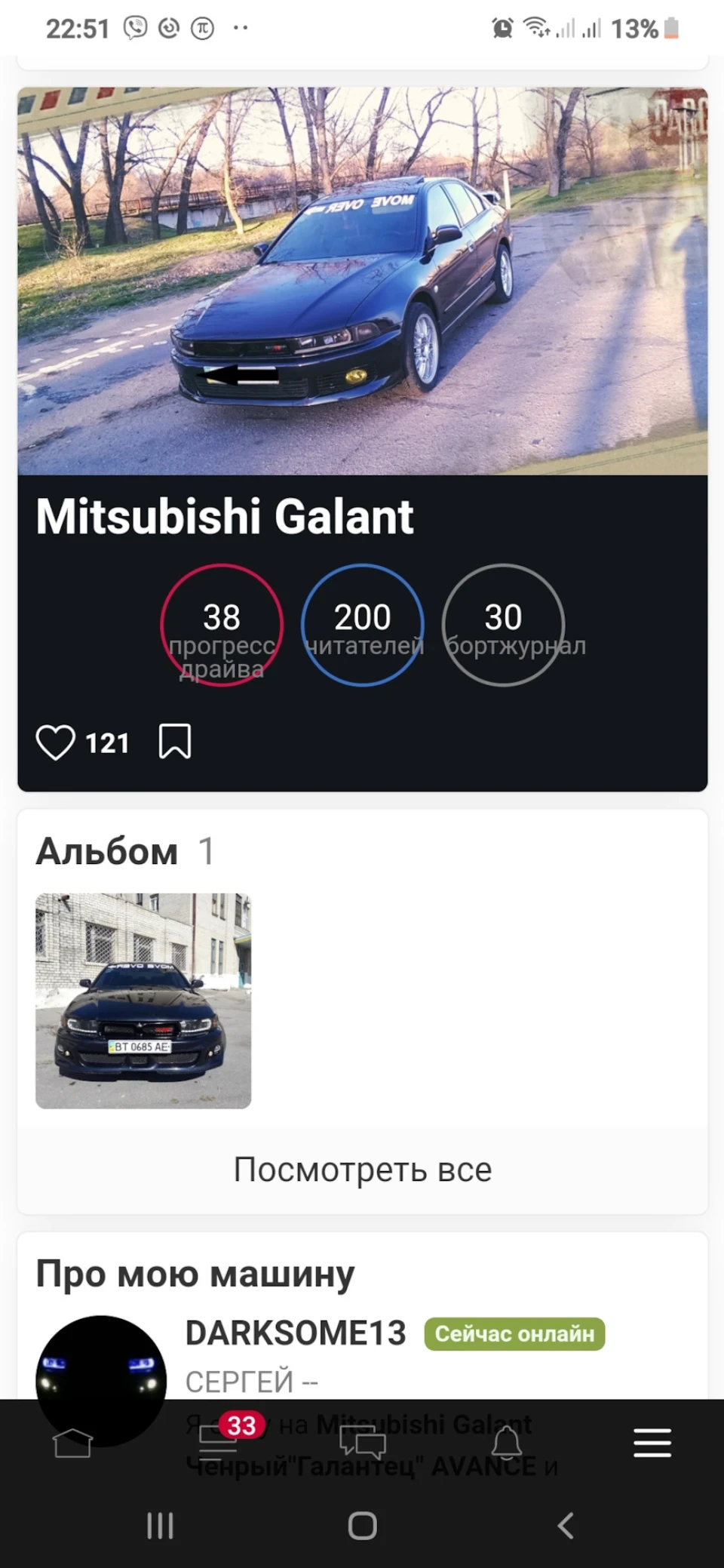Like the car with 121 hearts
The image size is (724, 1568).
click(56, 742)
